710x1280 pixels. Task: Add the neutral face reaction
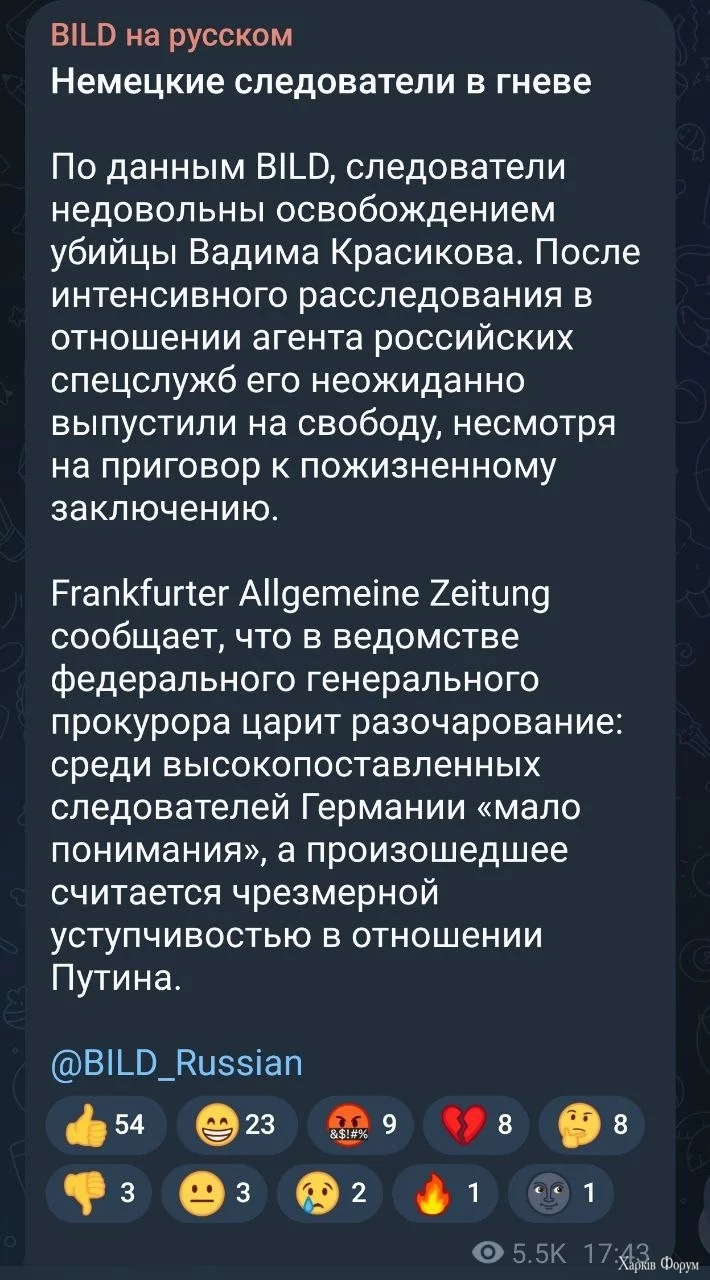tap(214, 1192)
